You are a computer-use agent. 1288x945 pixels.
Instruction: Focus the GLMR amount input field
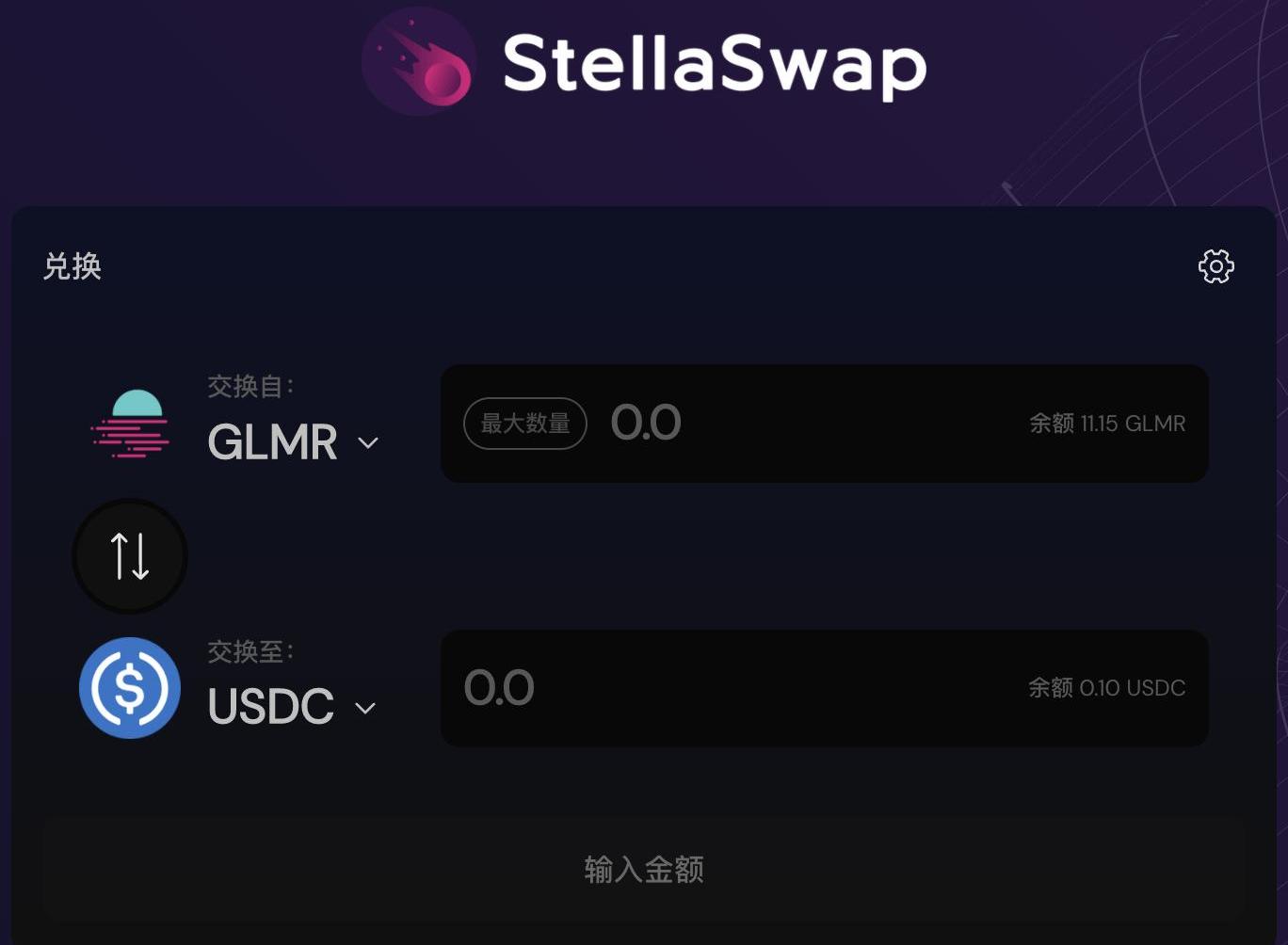click(800, 424)
